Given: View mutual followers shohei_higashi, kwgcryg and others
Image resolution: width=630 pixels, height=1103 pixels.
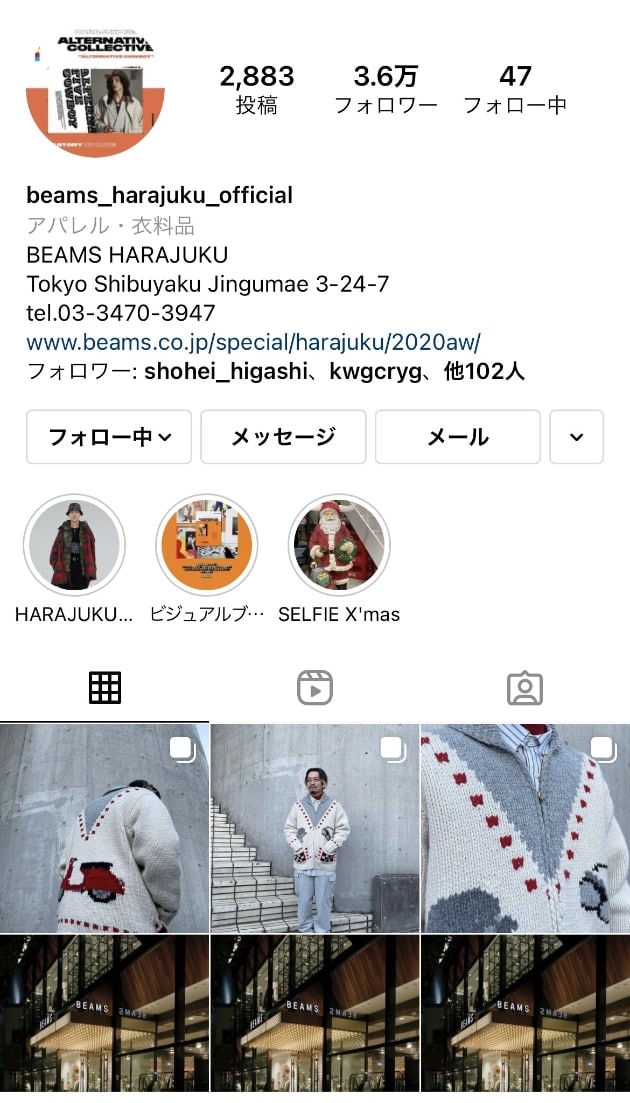Looking at the screenshot, I should (x=275, y=372).
